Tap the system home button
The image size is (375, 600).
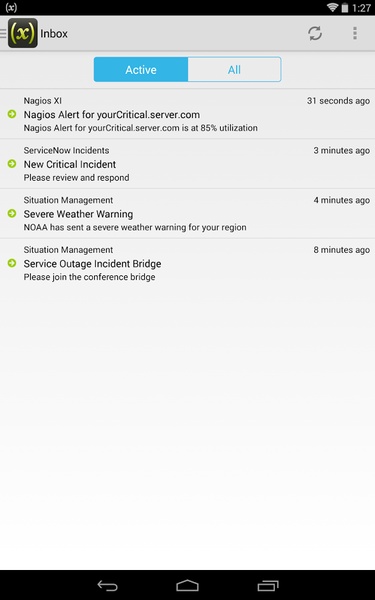pyautogui.click(x=188, y=585)
